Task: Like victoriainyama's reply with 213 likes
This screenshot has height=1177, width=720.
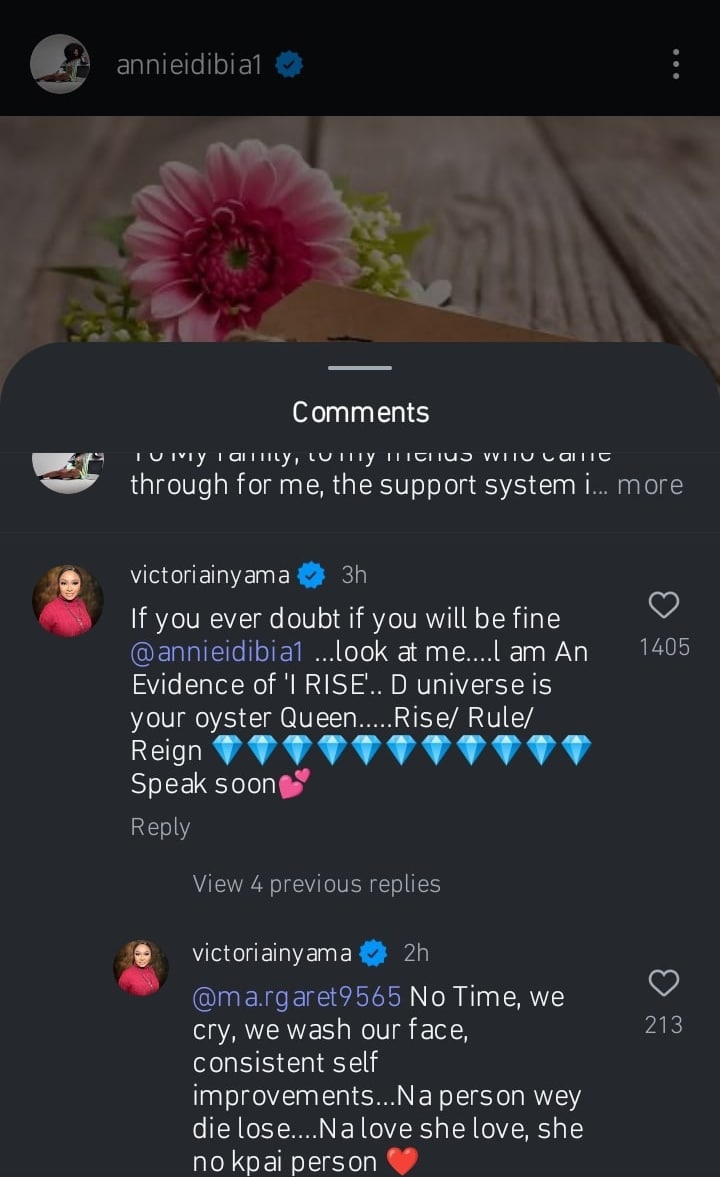Action: [x=664, y=983]
